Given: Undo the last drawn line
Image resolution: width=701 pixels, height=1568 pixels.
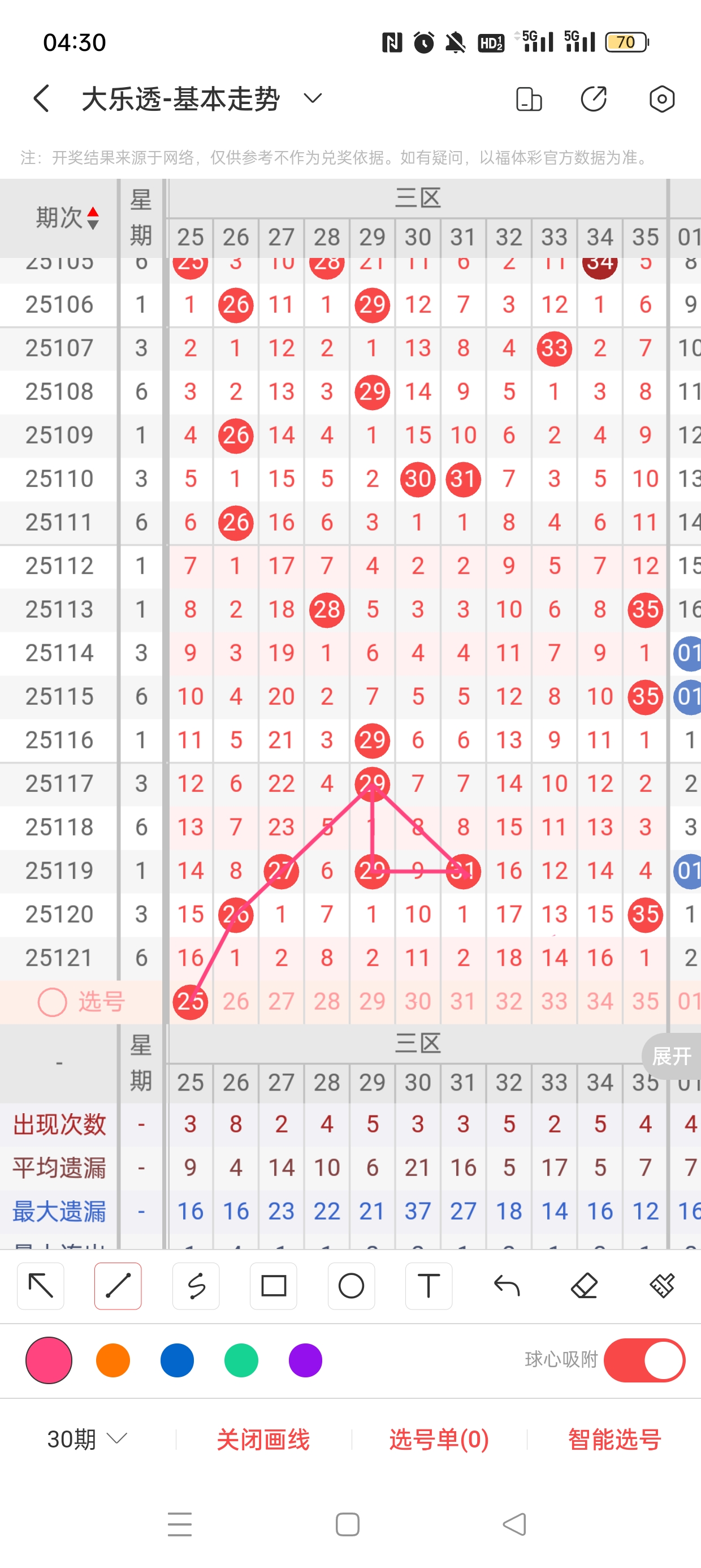Looking at the screenshot, I should click(507, 1286).
